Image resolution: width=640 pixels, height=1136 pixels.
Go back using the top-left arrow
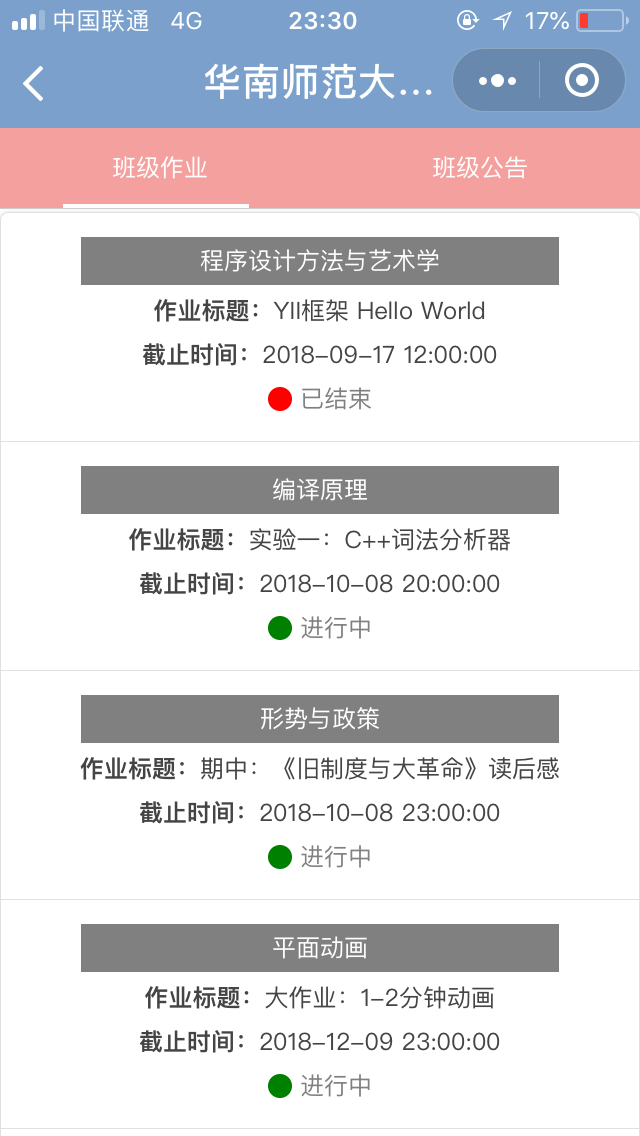click(33, 83)
